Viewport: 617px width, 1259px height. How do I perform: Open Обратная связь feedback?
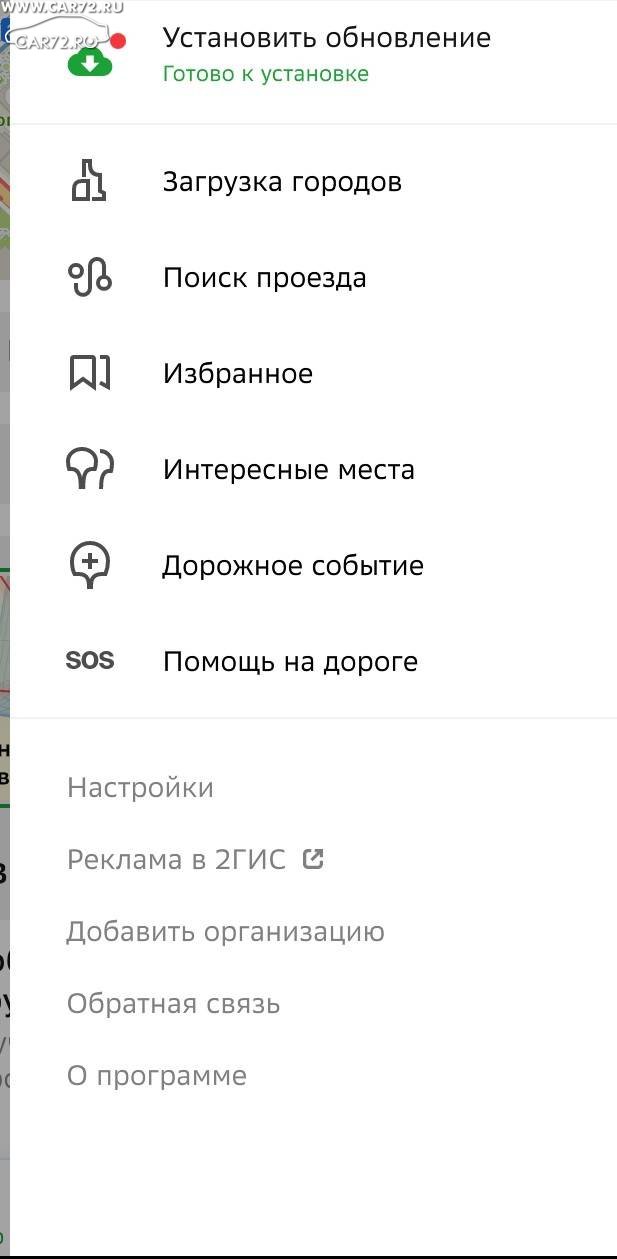click(173, 1004)
